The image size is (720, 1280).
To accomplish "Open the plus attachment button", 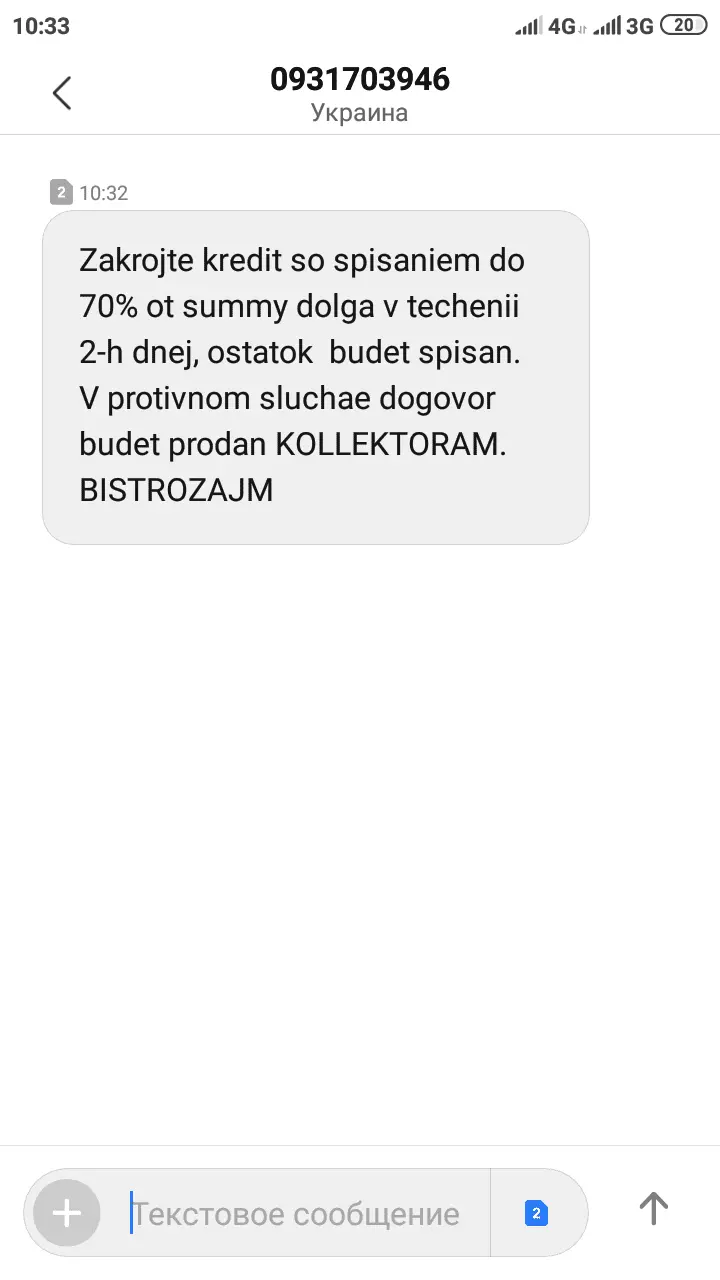I will point(67,1214).
